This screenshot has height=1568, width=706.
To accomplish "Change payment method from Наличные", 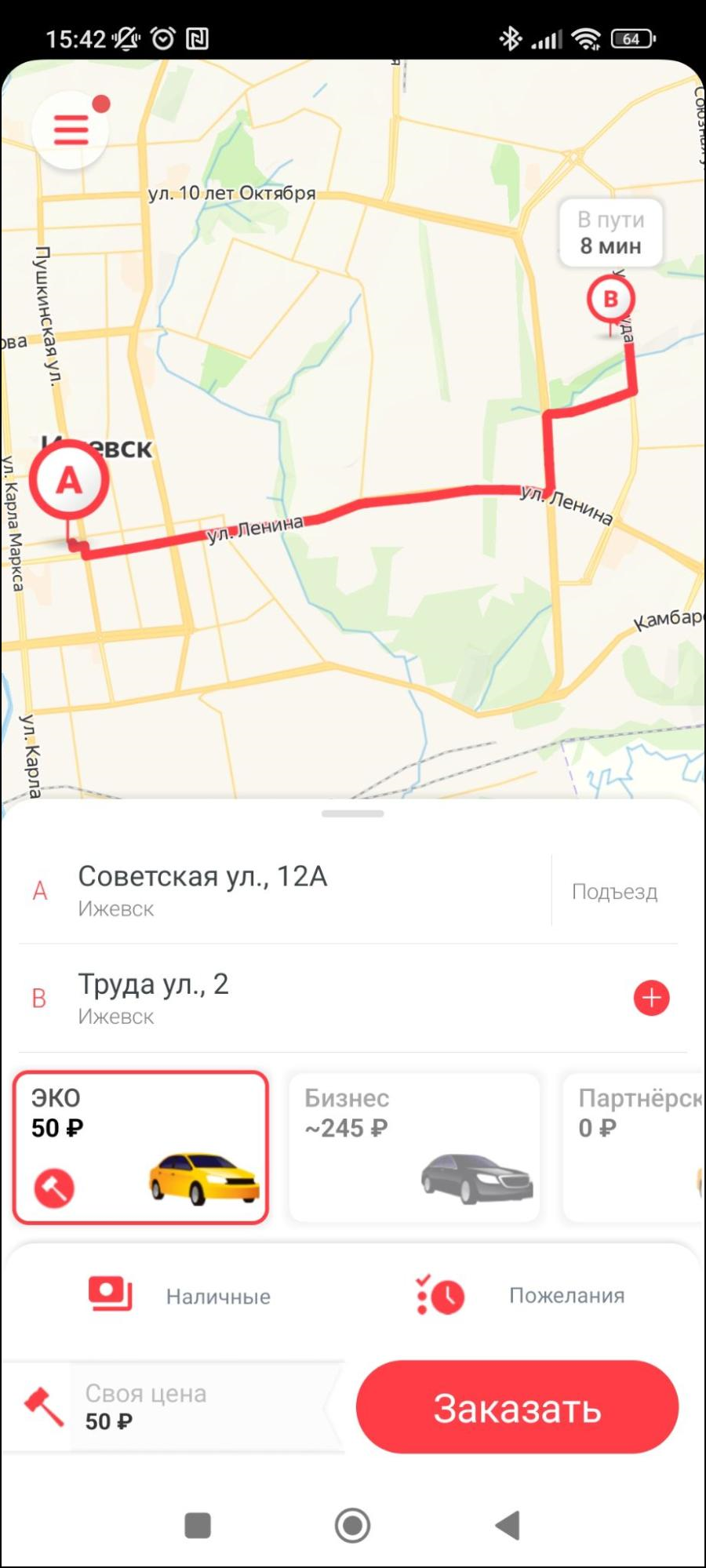I will 180,1296.
